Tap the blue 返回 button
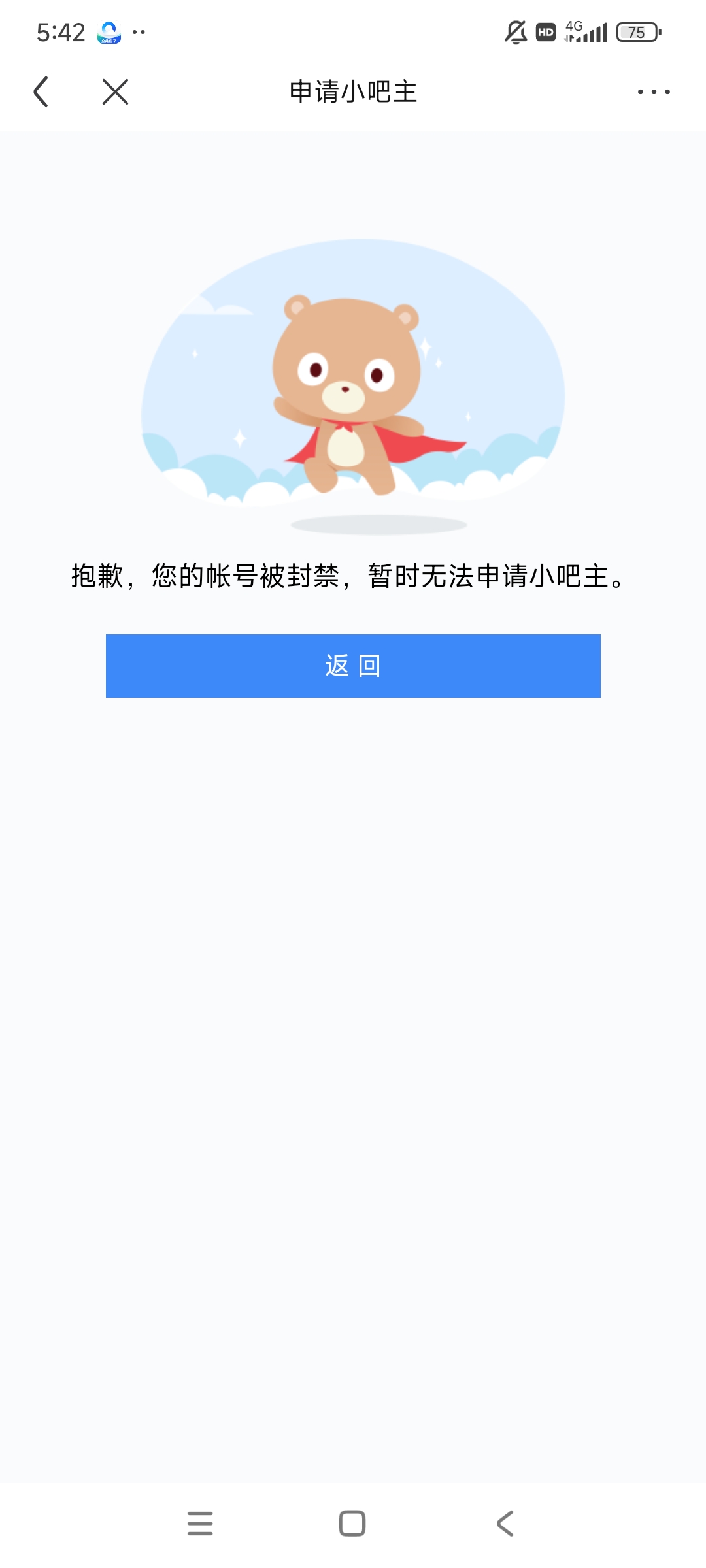This screenshot has width=706, height=1568. [x=353, y=666]
